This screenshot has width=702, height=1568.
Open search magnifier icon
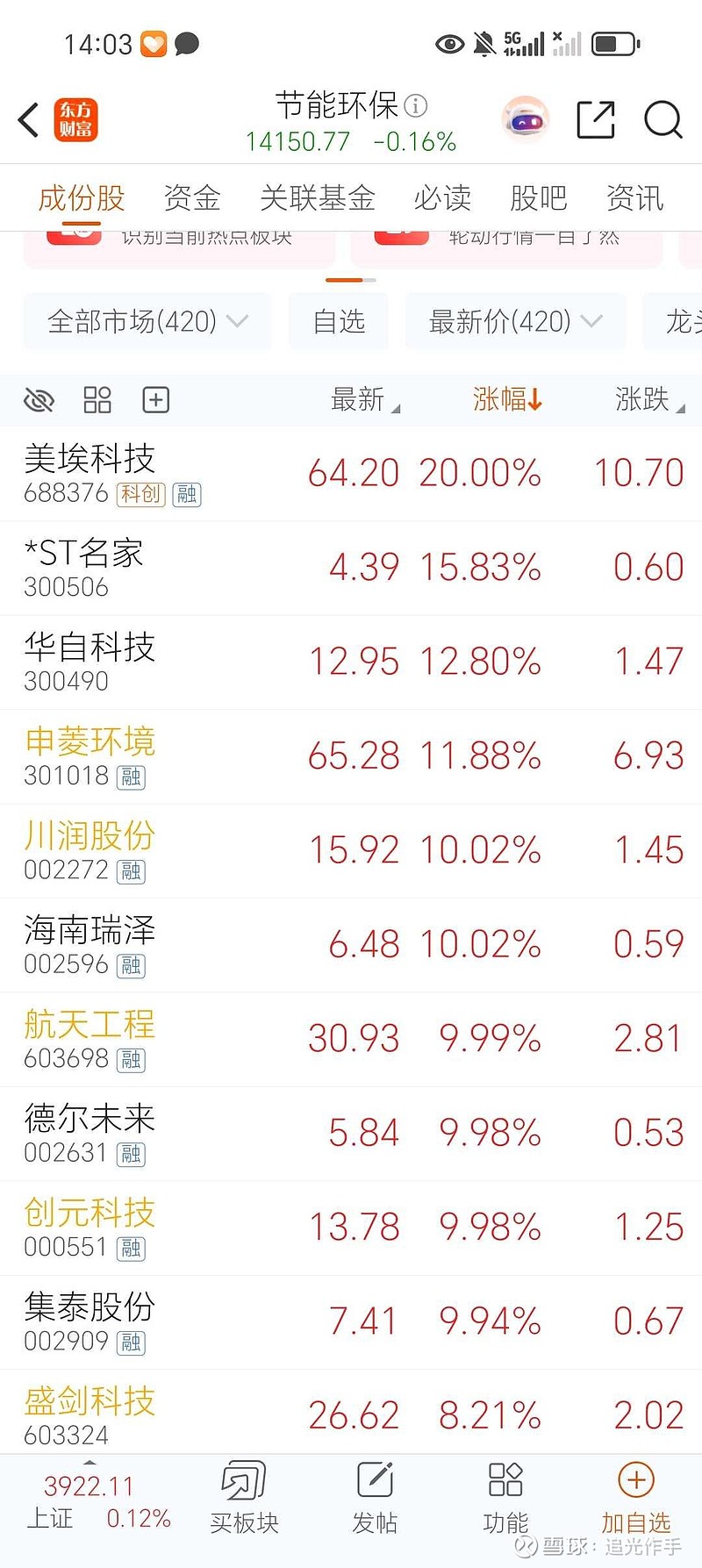pos(663,120)
